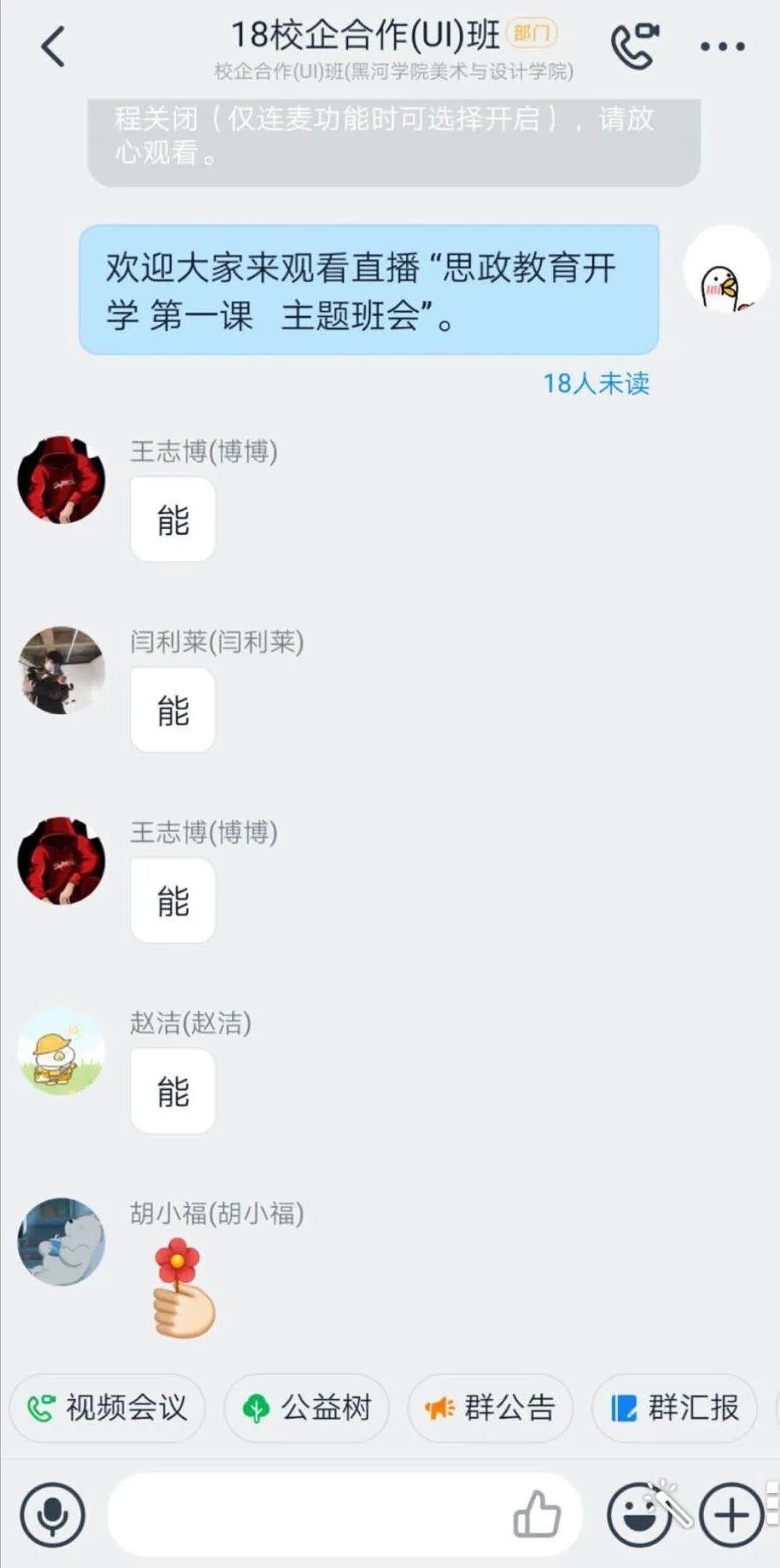Switch to voice message input
780x1568 pixels.
(x=53, y=1515)
